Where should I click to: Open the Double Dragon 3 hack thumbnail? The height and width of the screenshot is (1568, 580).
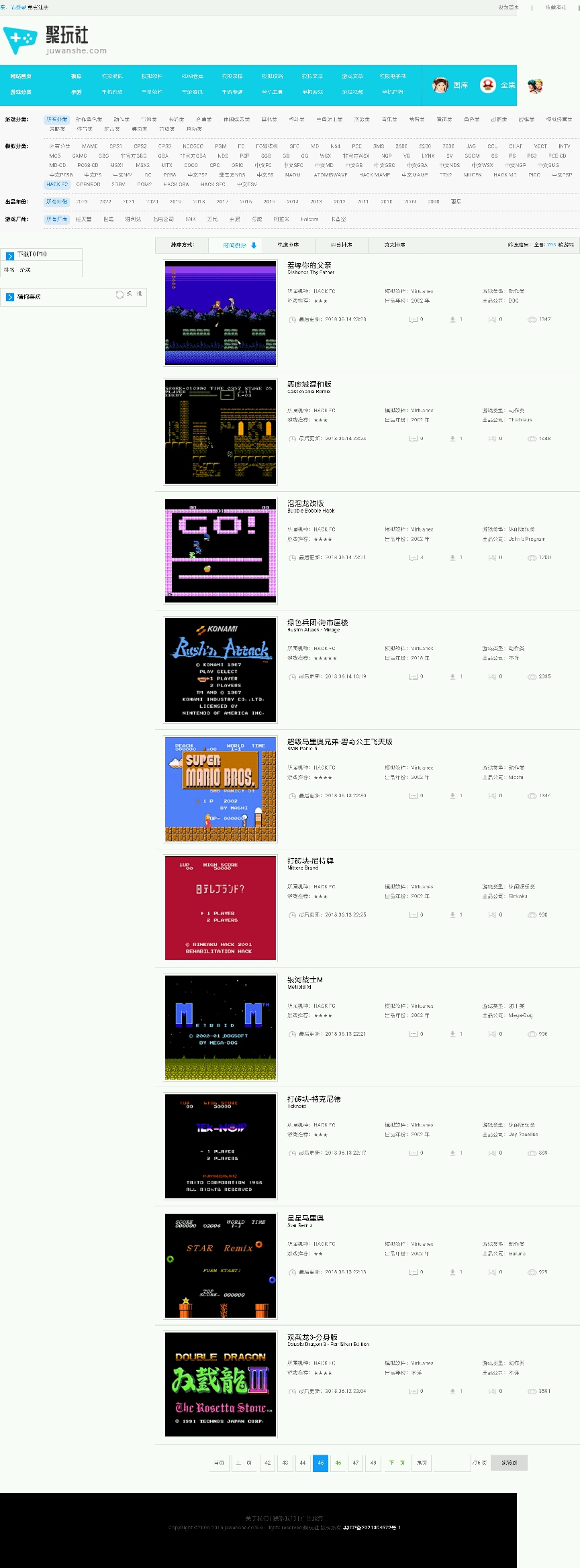tap(221, 1384)
